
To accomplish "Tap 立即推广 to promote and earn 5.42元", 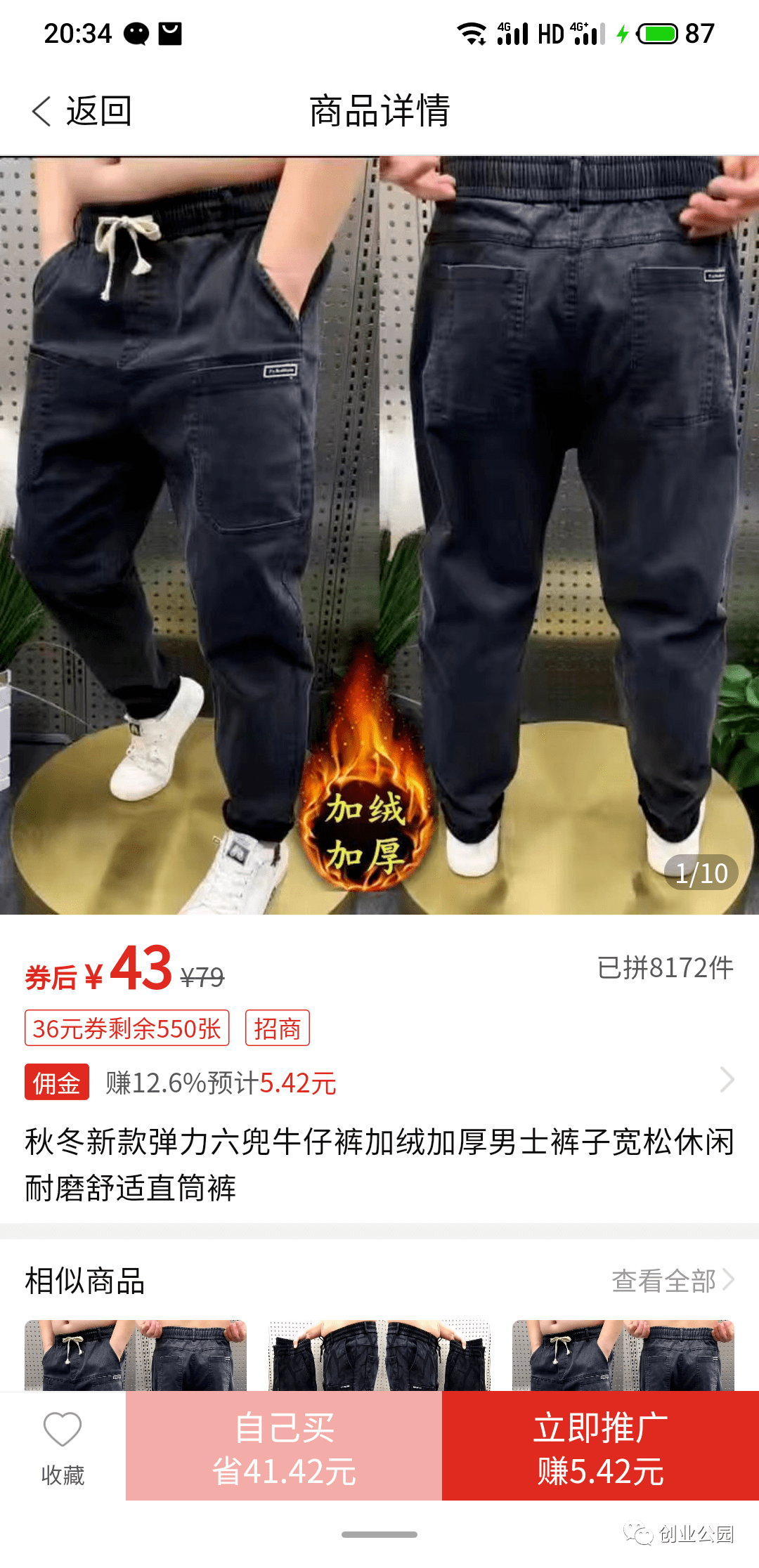I will pyautogui.click(x=600, y=1447).
